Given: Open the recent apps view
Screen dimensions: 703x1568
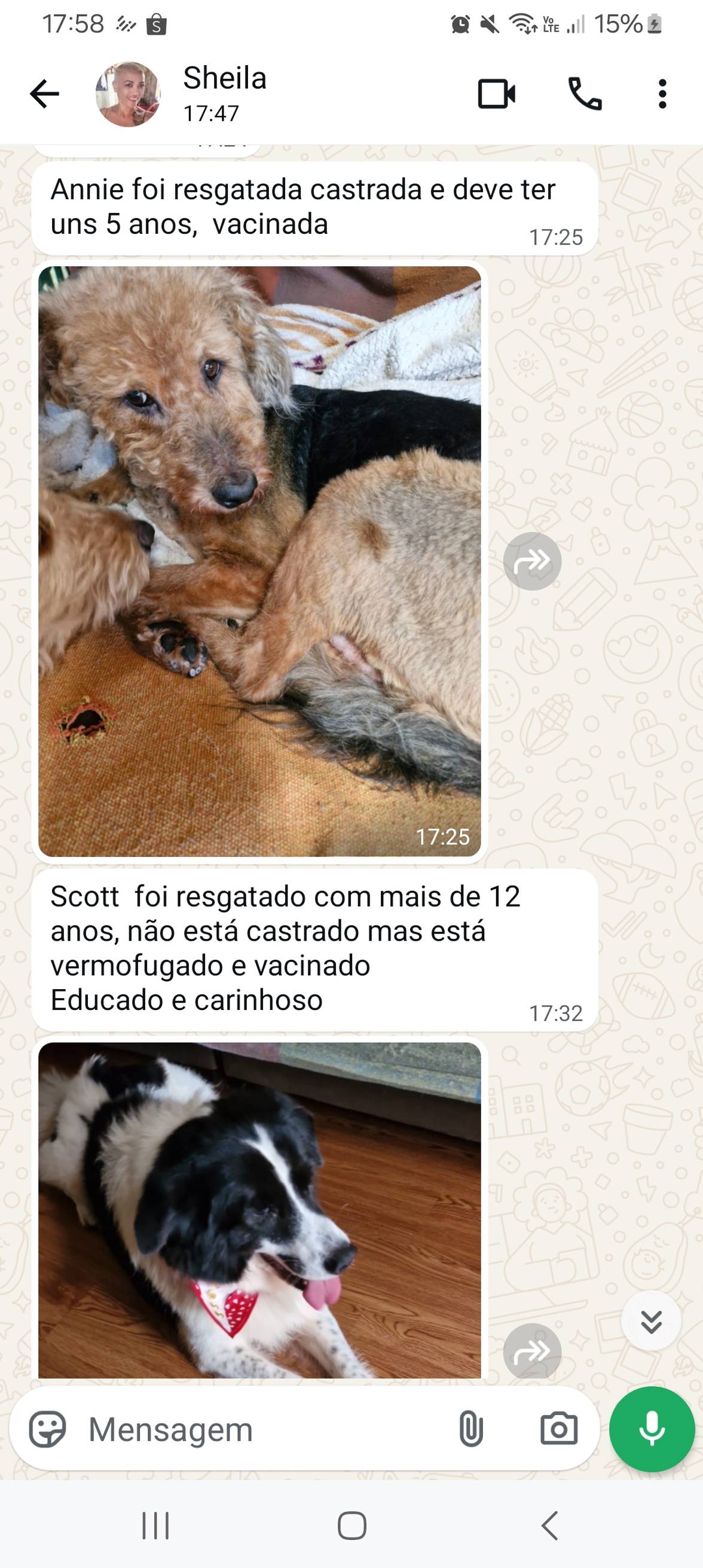Looking at the screenshot, I should (155, 1526).
